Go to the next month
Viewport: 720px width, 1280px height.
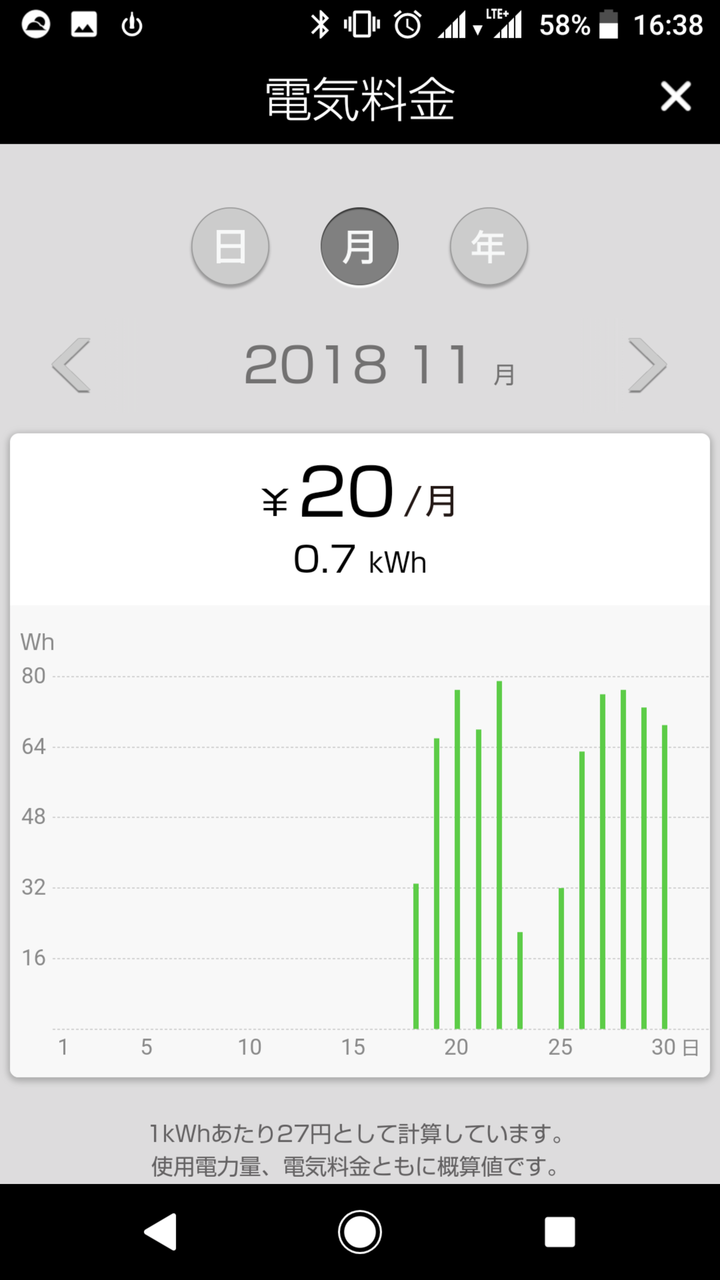647,365
